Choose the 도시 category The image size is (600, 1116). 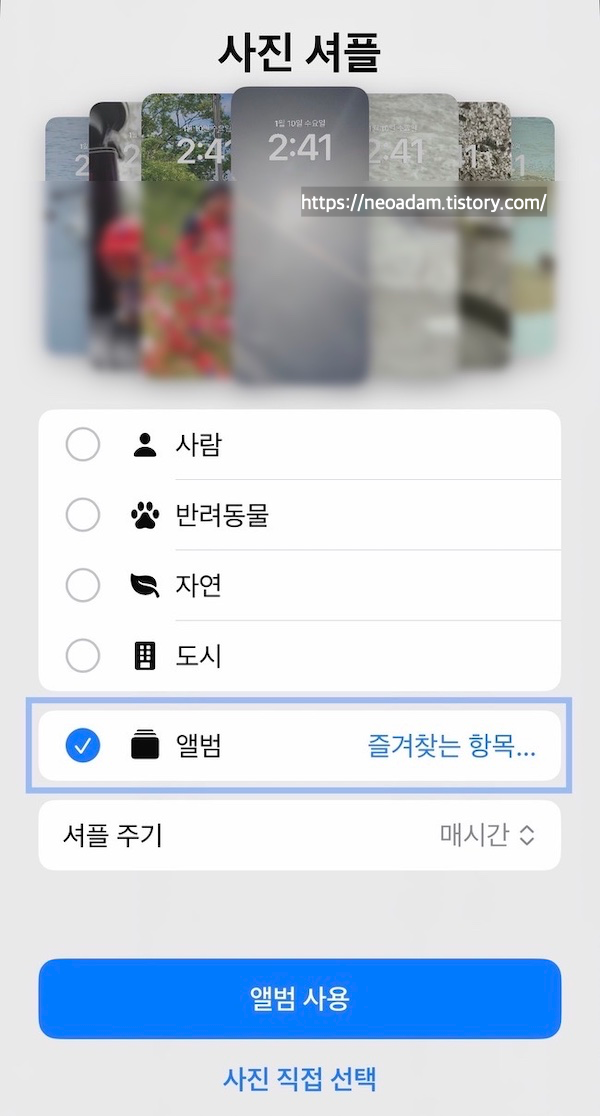(x=300, y=656)
